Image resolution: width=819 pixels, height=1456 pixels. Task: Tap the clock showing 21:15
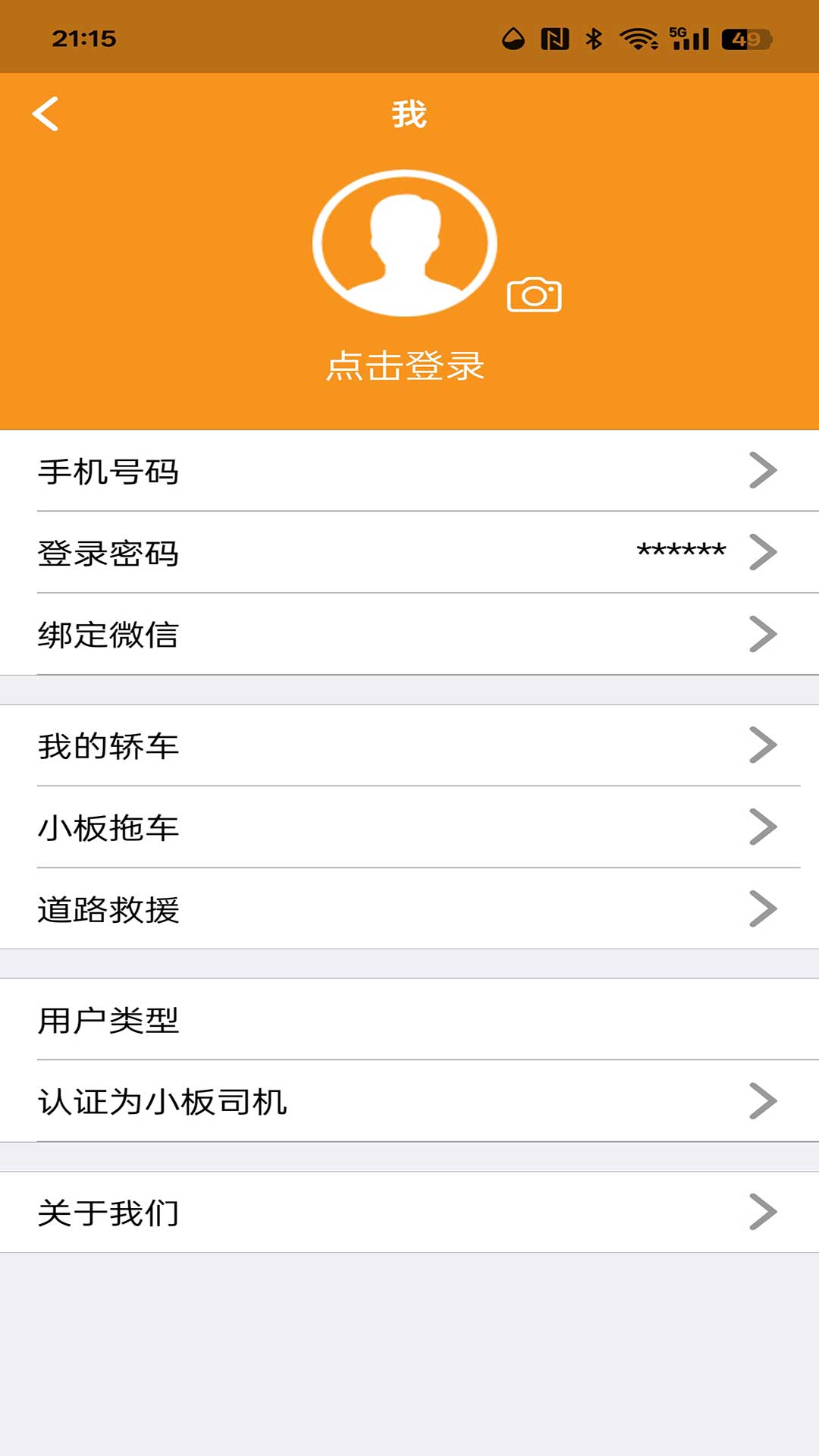coord(83,39)
